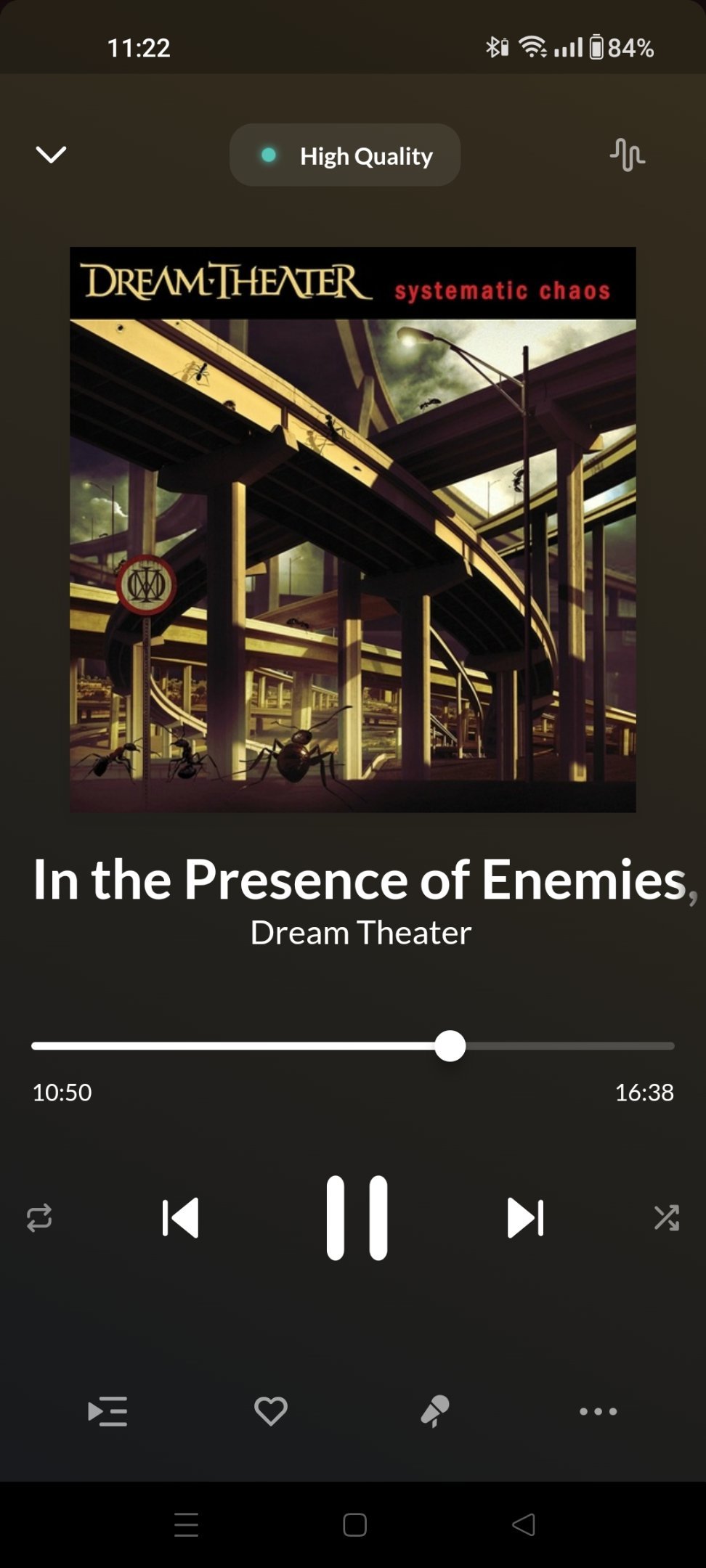Skip to the previous track
706x1568 pixels.
pos(181,1217)
